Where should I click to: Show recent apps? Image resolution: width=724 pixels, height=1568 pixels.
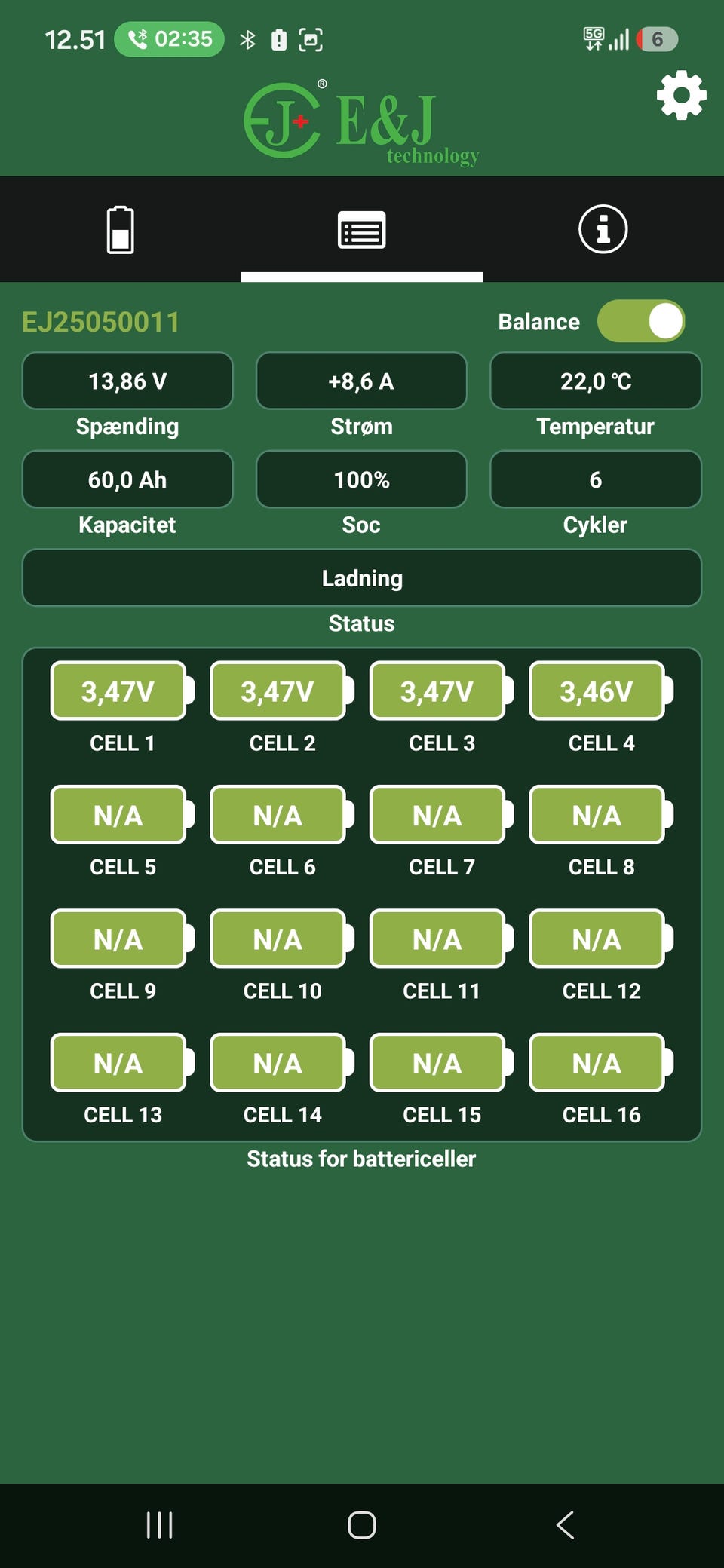[159, 1524]
